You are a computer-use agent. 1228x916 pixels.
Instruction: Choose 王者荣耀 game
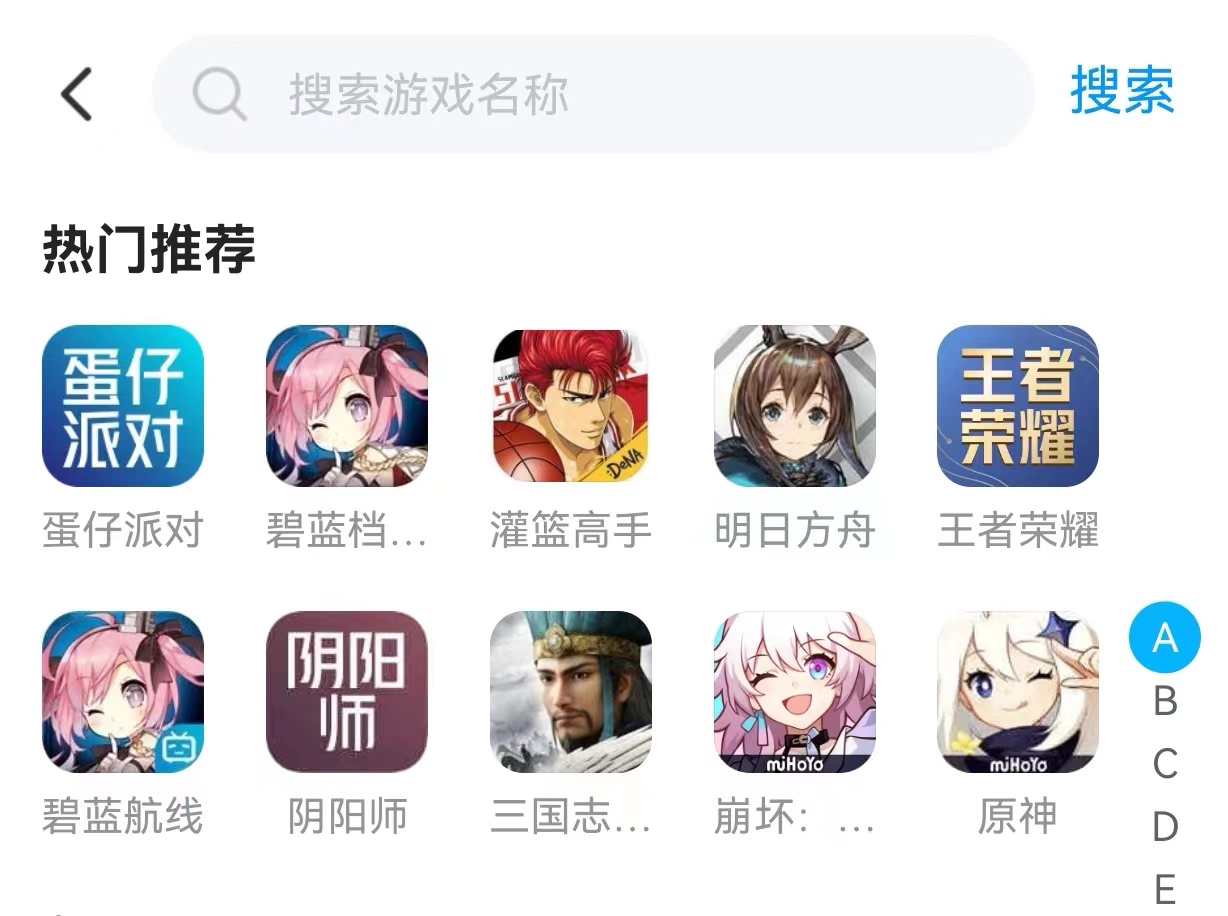click(1018, 406)
